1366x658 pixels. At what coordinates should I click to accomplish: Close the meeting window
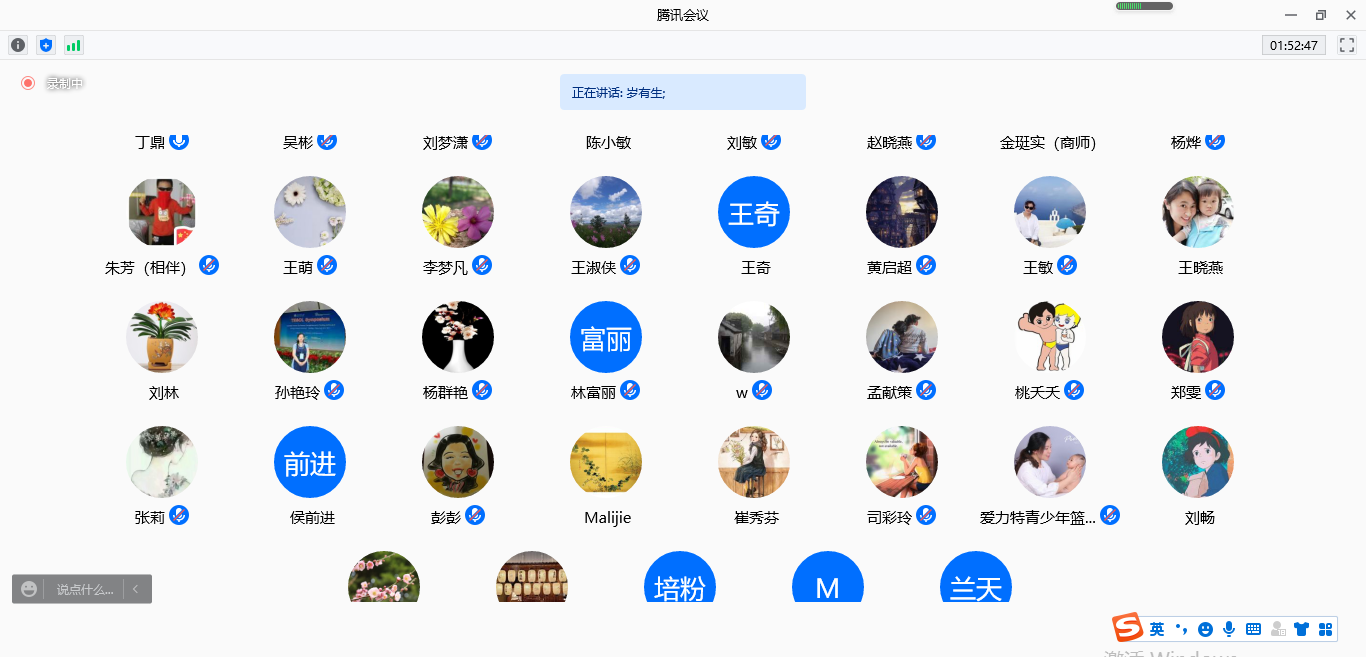pos(1349,15)
